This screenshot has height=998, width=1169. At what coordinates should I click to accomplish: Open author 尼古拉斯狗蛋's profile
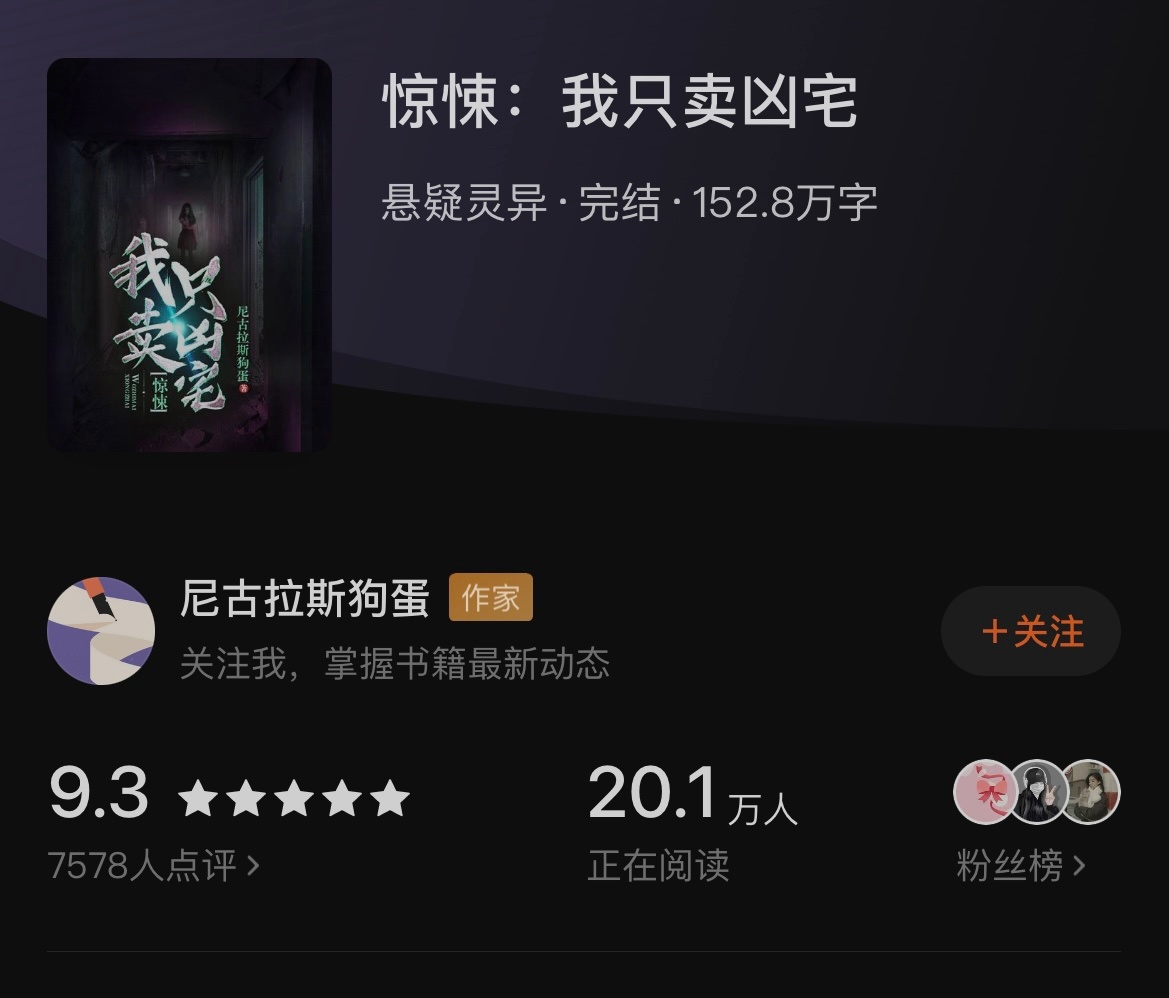pyautogui.click(x=304, y=599)
